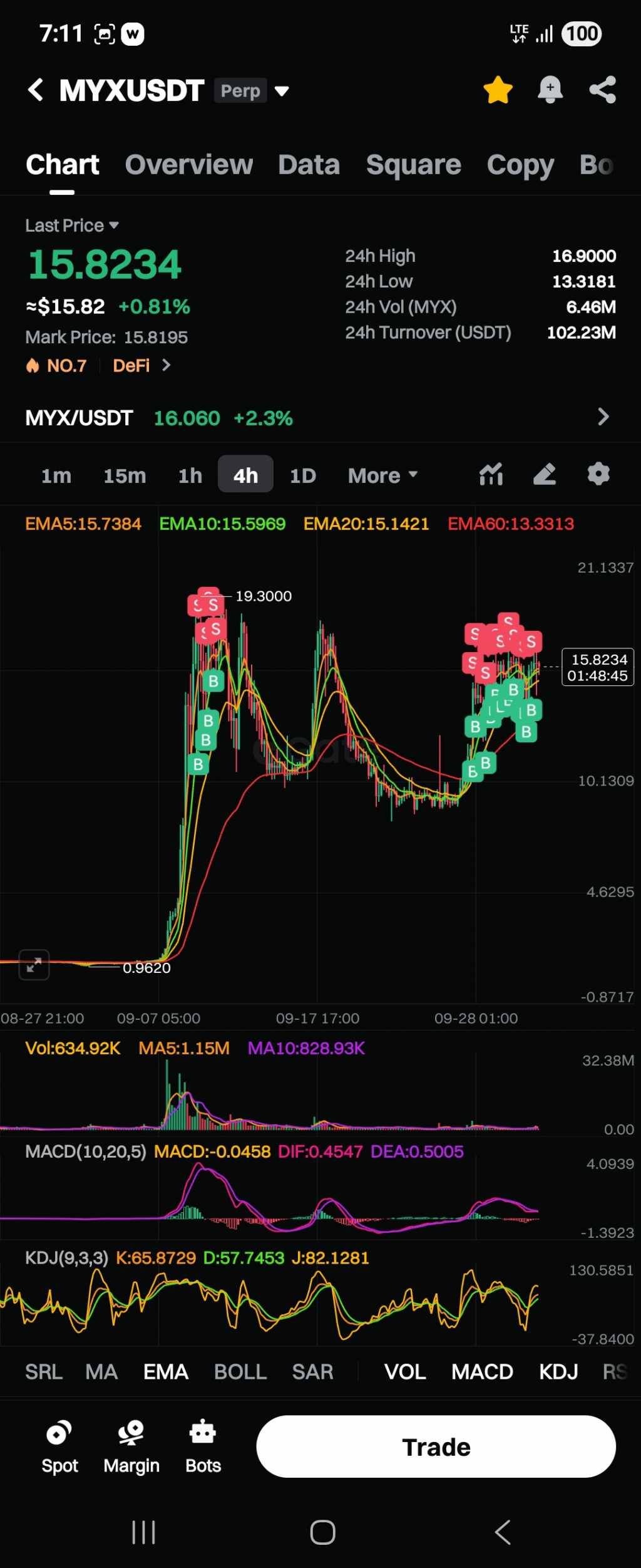Expand the Last Price dropdown
The height and width of the screenshot is (1568, 641).
point(71,226)
